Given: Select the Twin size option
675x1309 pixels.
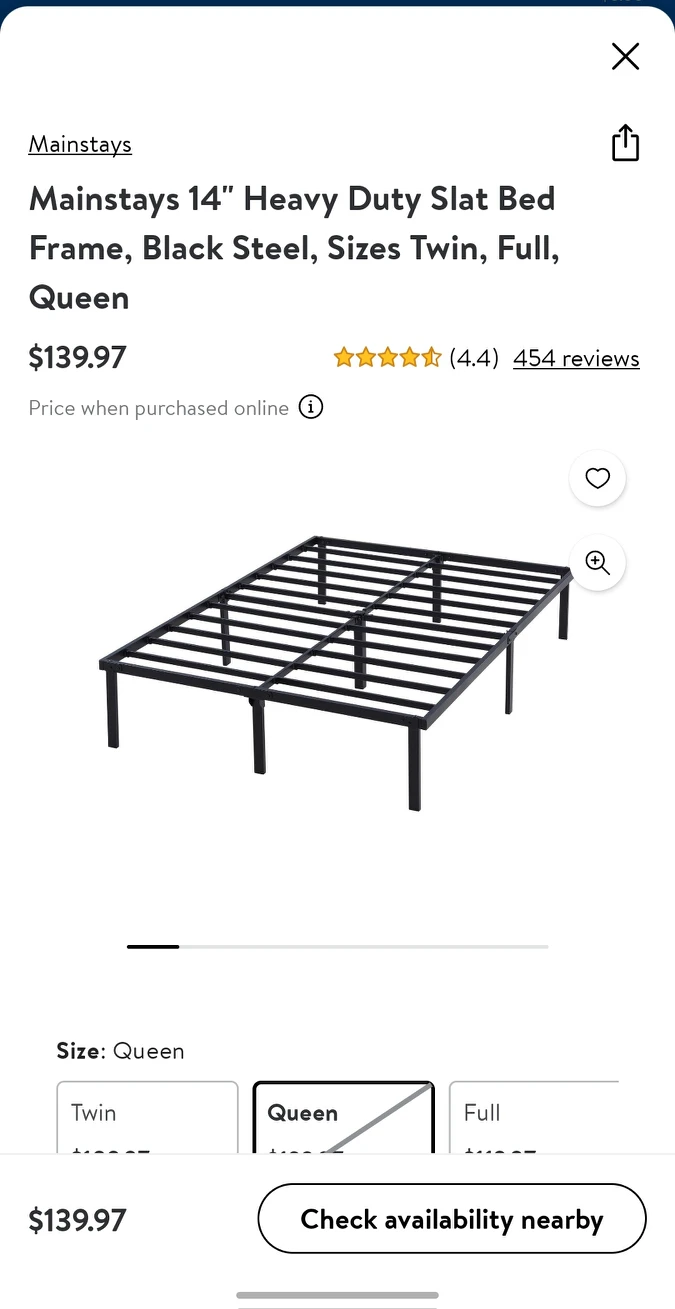Looking at the screenshot, I should pyautogui.click(x=147, y=1116).
